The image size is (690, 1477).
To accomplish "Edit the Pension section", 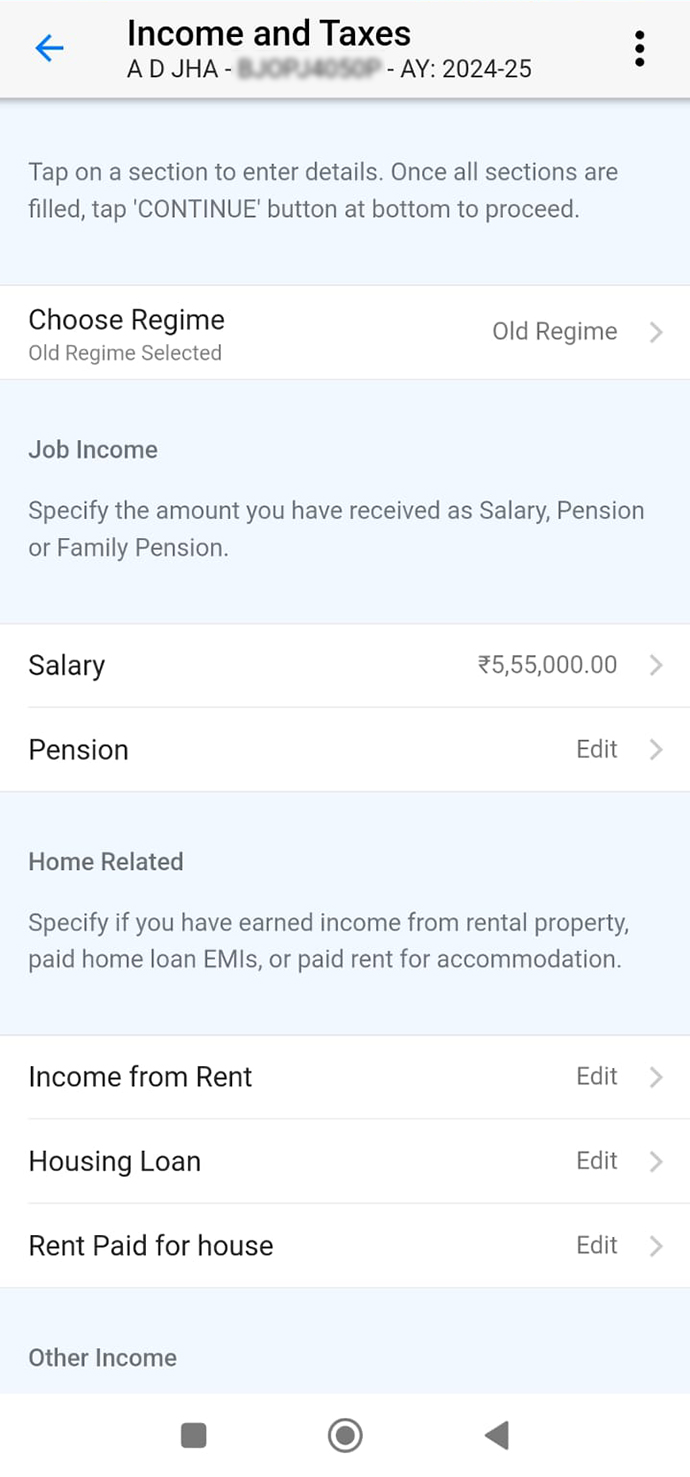I will [345, 750].
